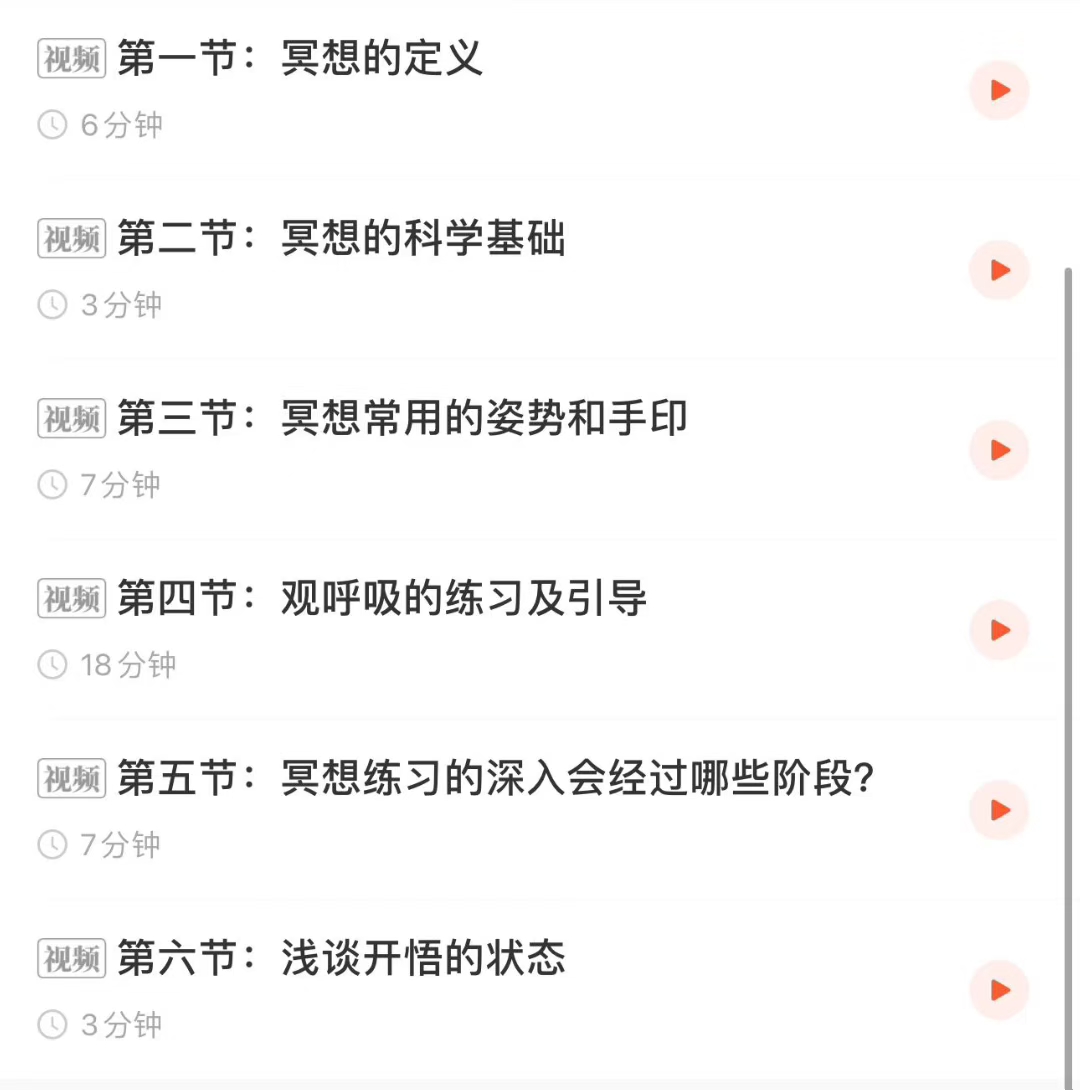Screen dimensions: 1080x1090
Task: Select lesson 第五节：冥想练习的深入会经过哪些阶段
Action: 497,780
